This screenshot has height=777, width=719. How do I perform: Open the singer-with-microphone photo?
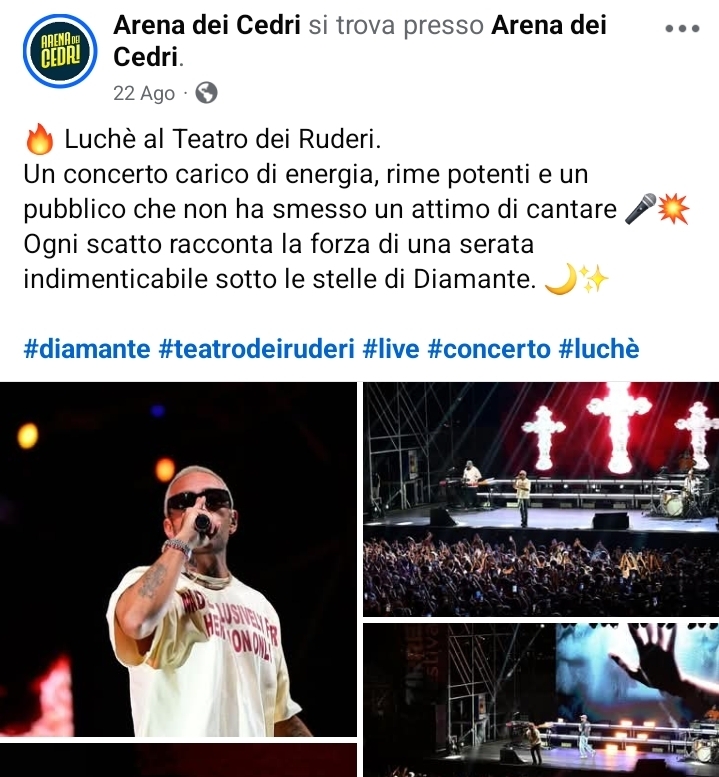click(x=178, y=559)
